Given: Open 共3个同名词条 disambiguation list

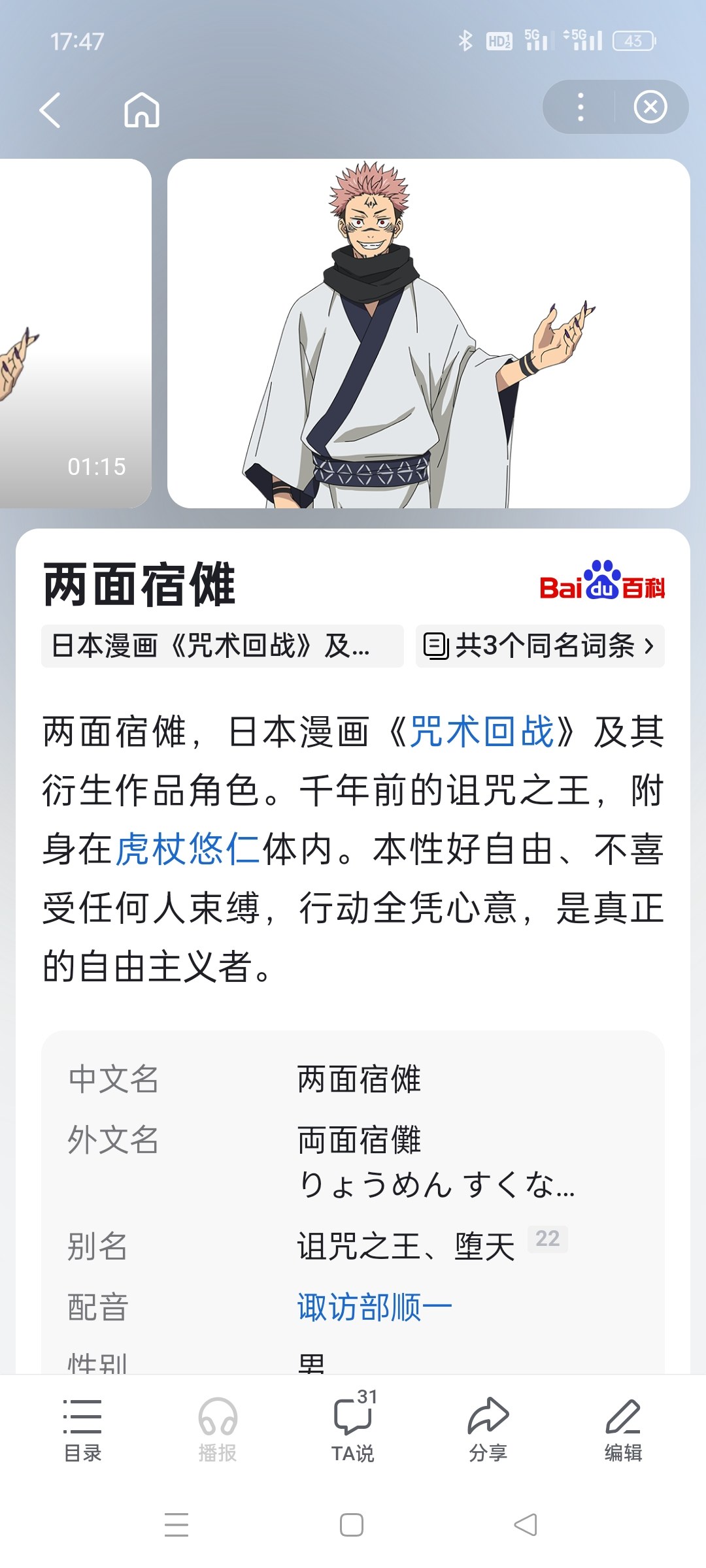Looking at the screenshot, I should [x=540, y=646].
